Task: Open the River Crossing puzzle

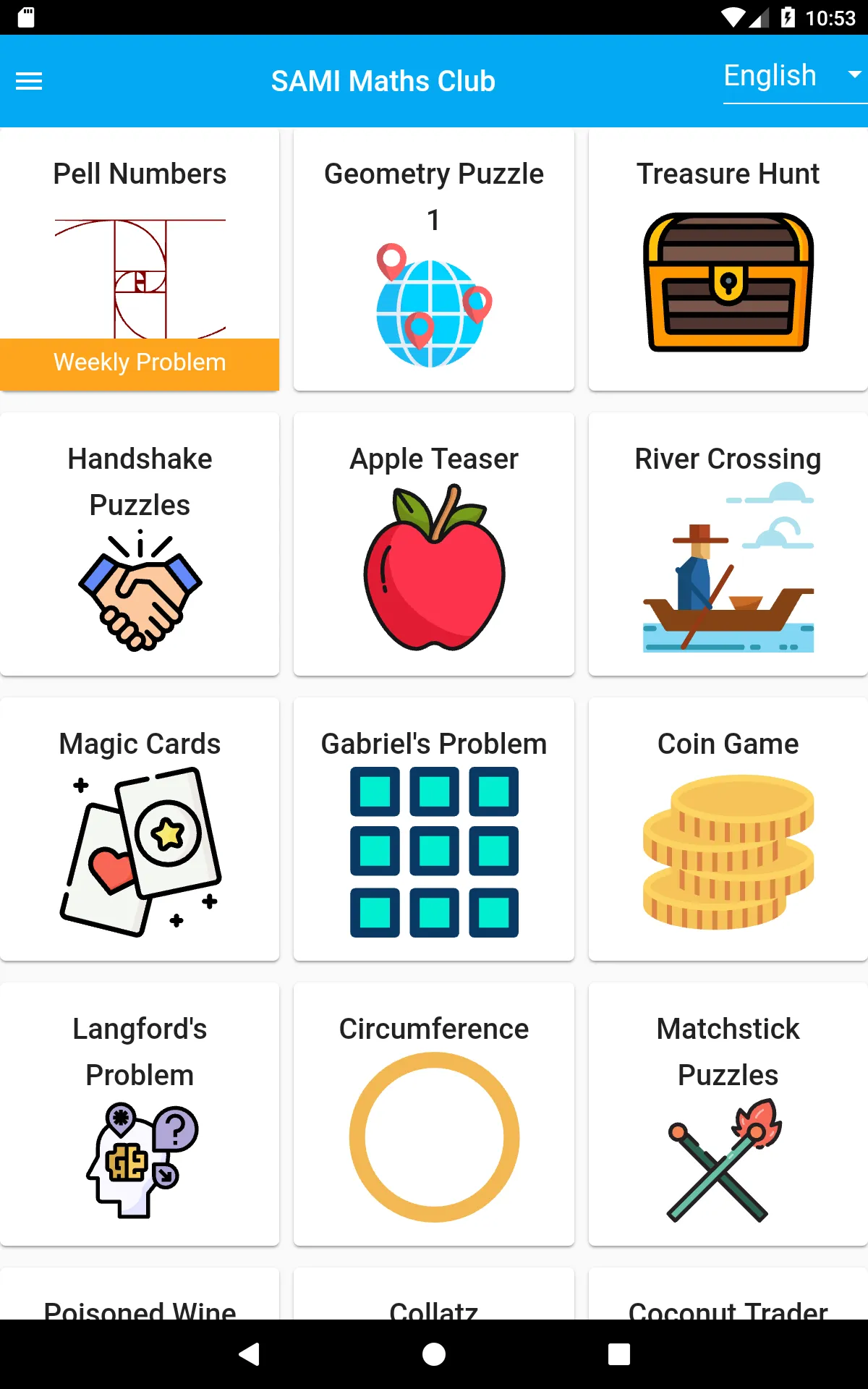Action: point(728,544)
